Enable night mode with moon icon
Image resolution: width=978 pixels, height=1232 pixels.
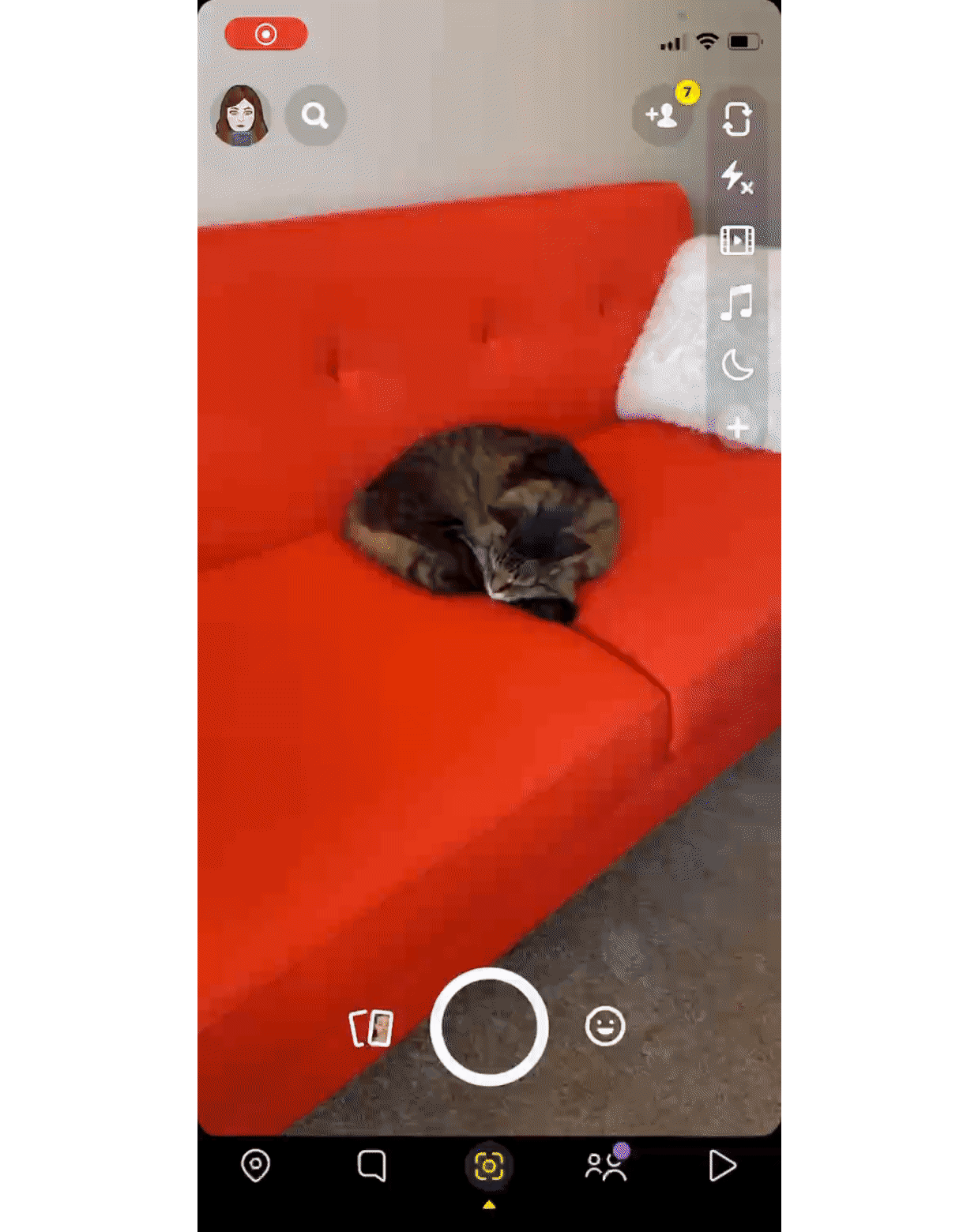737,366
